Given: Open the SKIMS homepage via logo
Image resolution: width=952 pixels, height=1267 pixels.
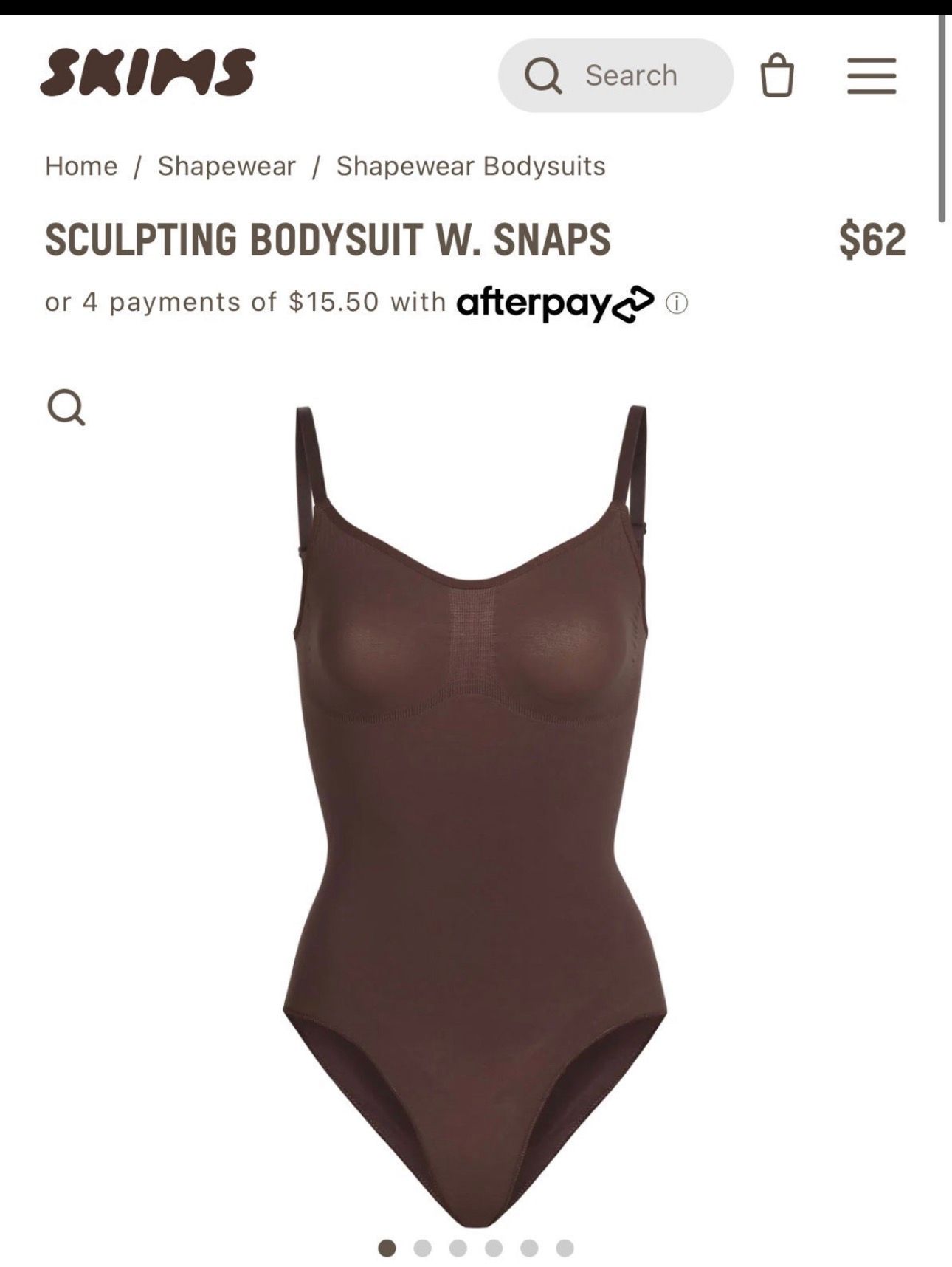Looking at the screenshot, I should [148, 72].
